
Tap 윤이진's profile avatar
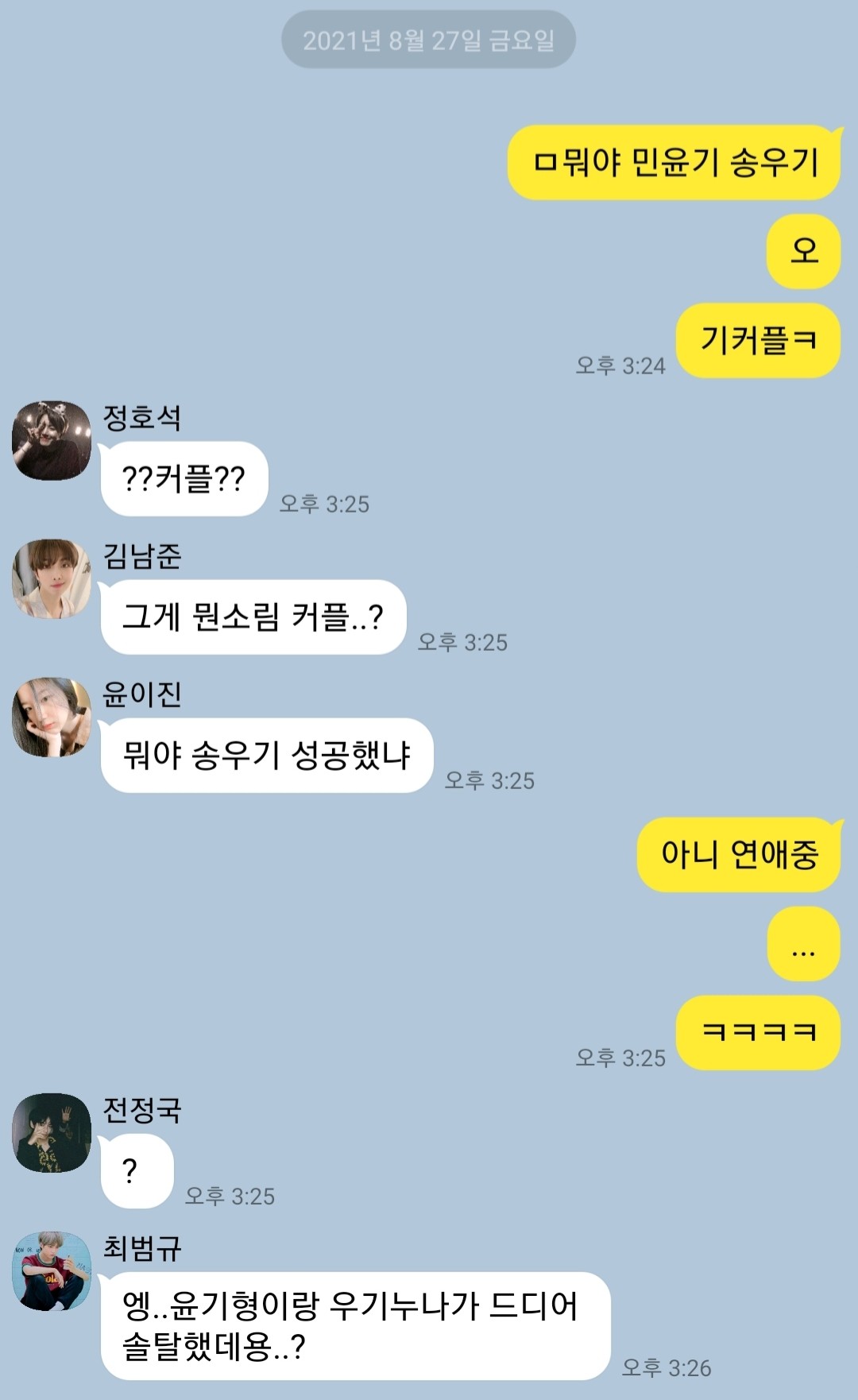click(x=52, y=717)
